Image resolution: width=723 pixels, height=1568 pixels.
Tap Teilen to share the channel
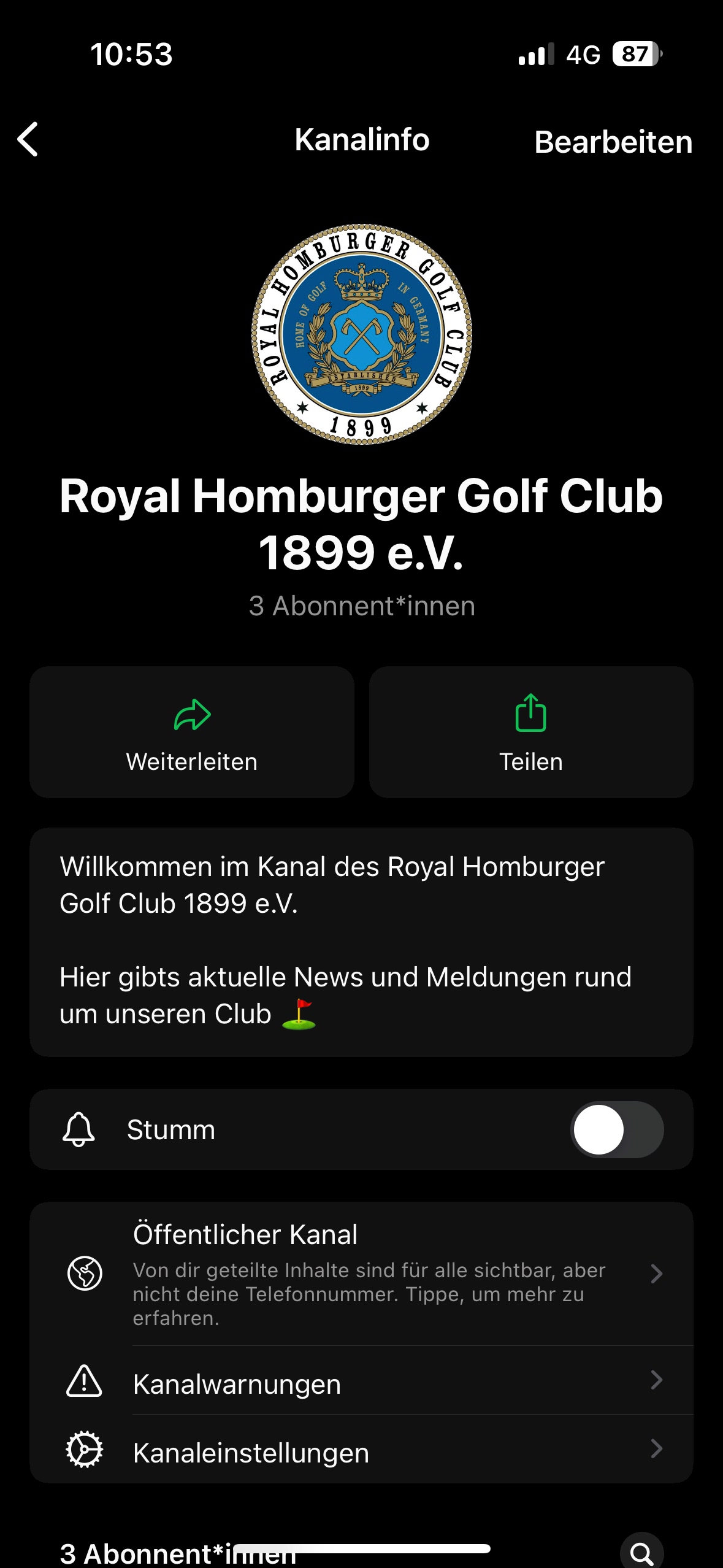coord(531,732)
